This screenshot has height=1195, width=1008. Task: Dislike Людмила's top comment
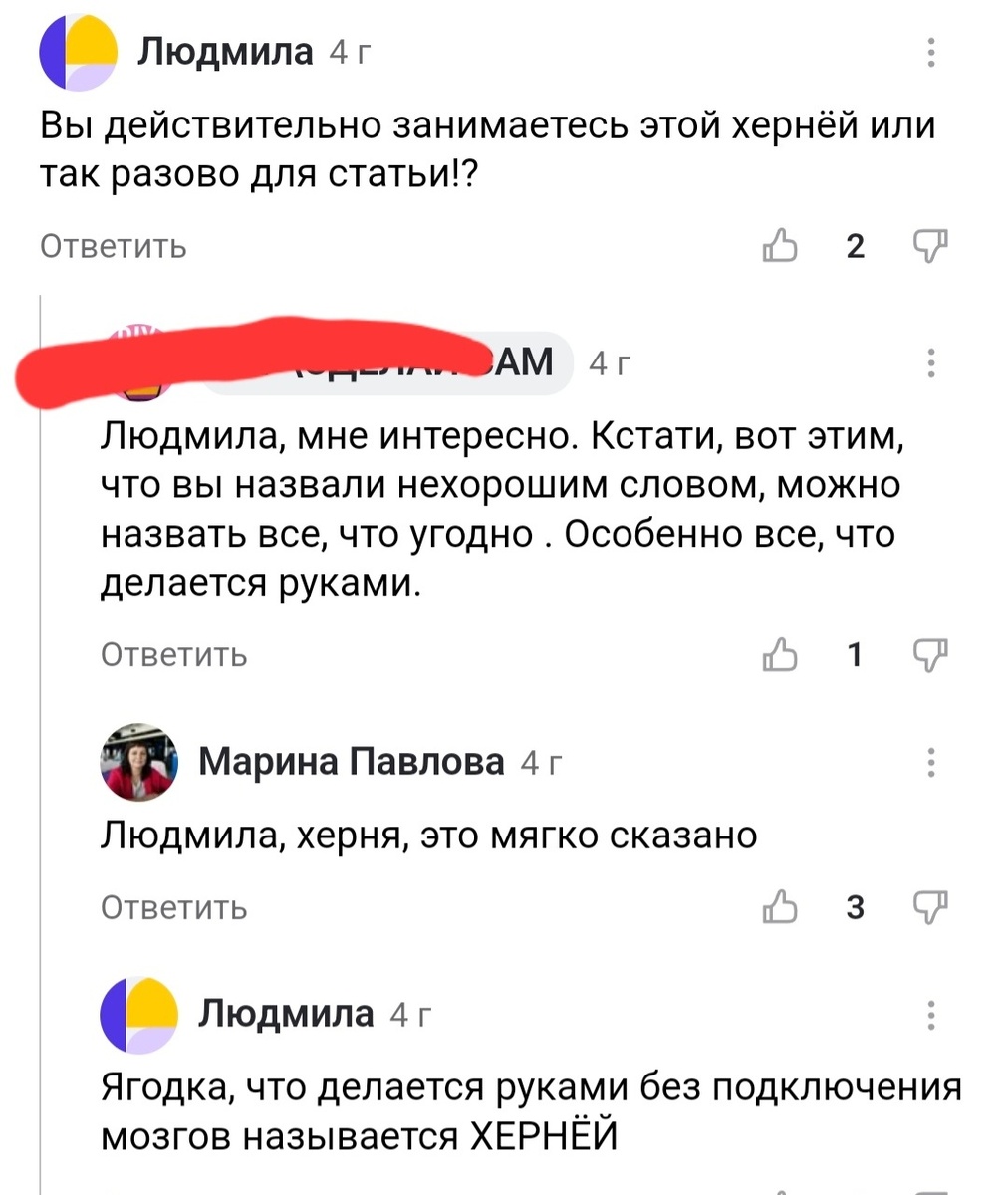929,246
